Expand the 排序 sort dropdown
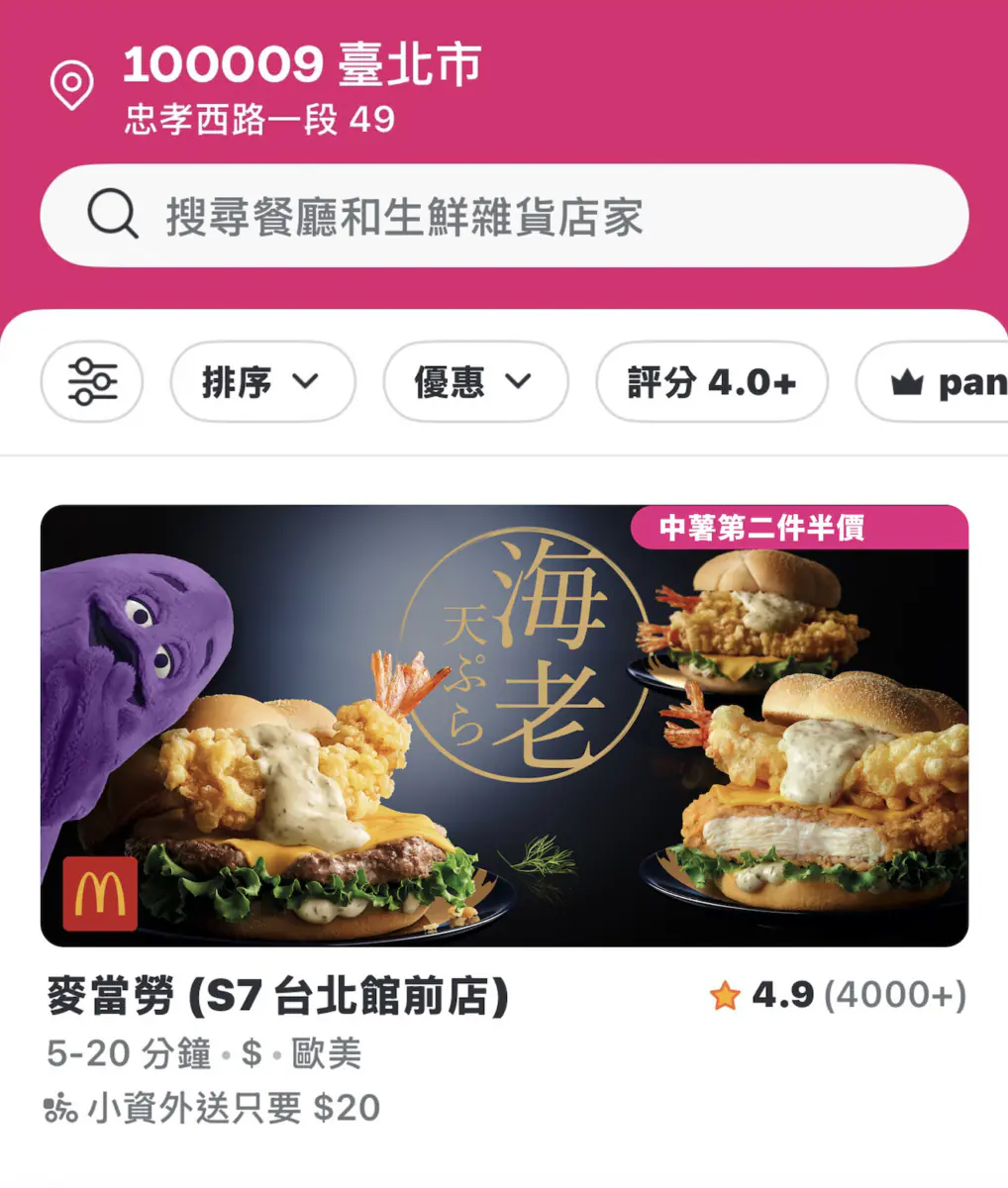1008x1188 pixels. point(262,381)
